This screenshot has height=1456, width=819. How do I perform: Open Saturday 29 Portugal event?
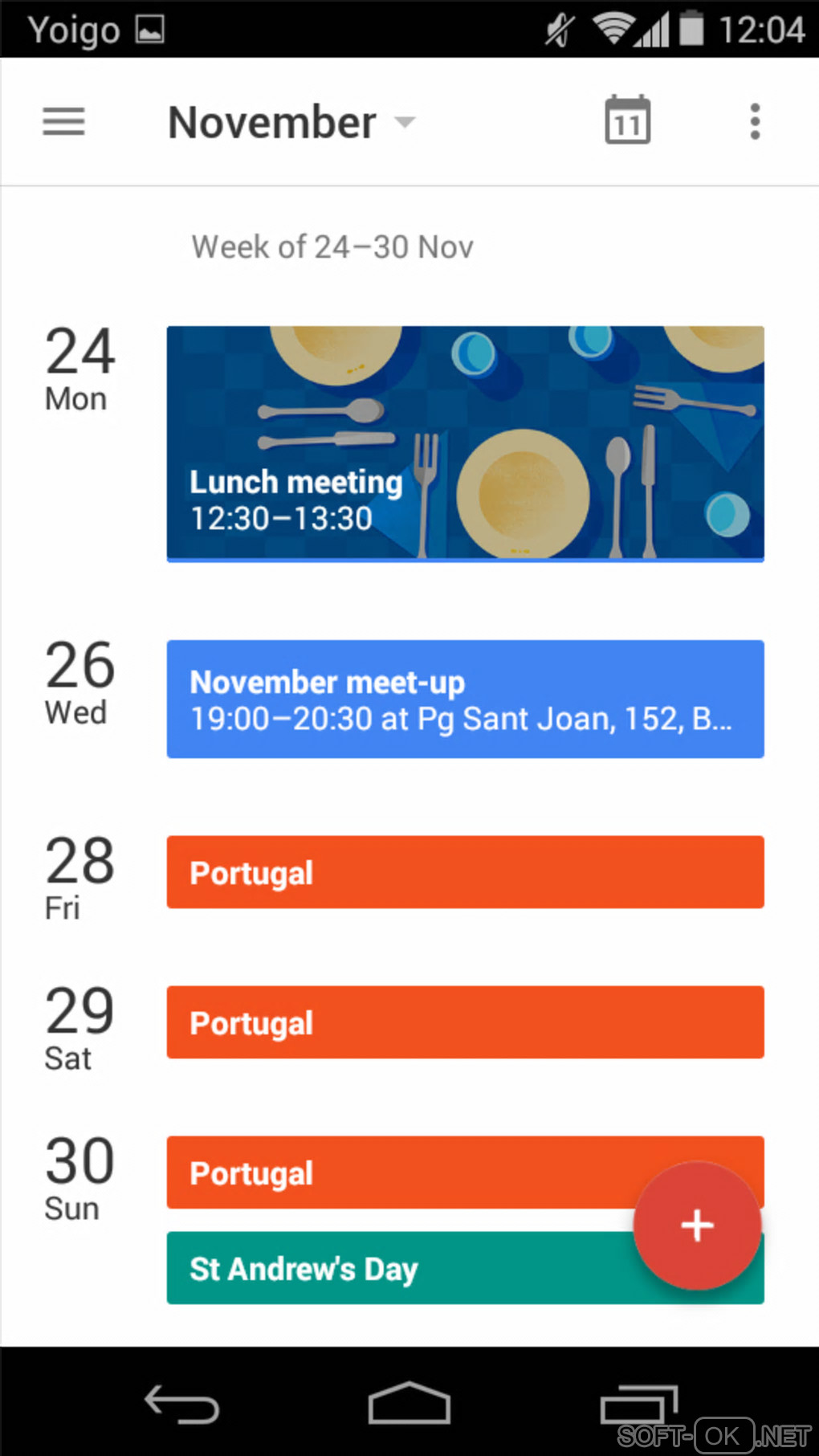point(465,1022)
